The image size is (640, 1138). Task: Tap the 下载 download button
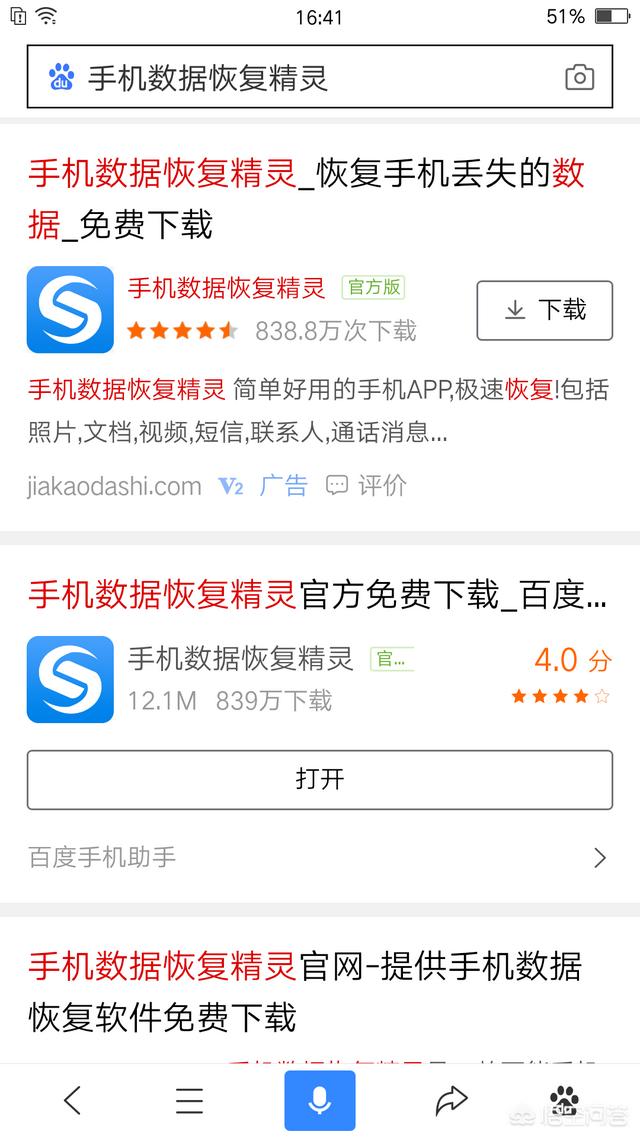(x=544, y=310)
